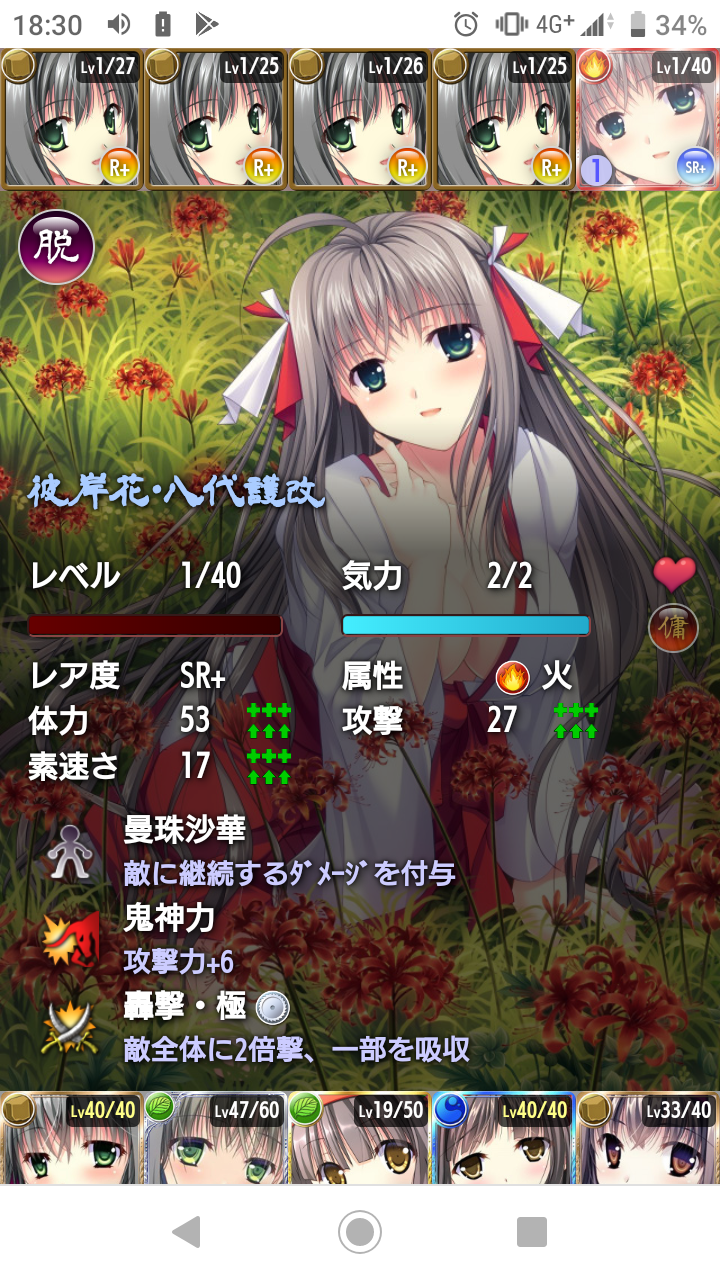Open the Lv40/40 water character card
Screen dimensions: 720x1280
pyautogui.click(x=503, y=1138)
